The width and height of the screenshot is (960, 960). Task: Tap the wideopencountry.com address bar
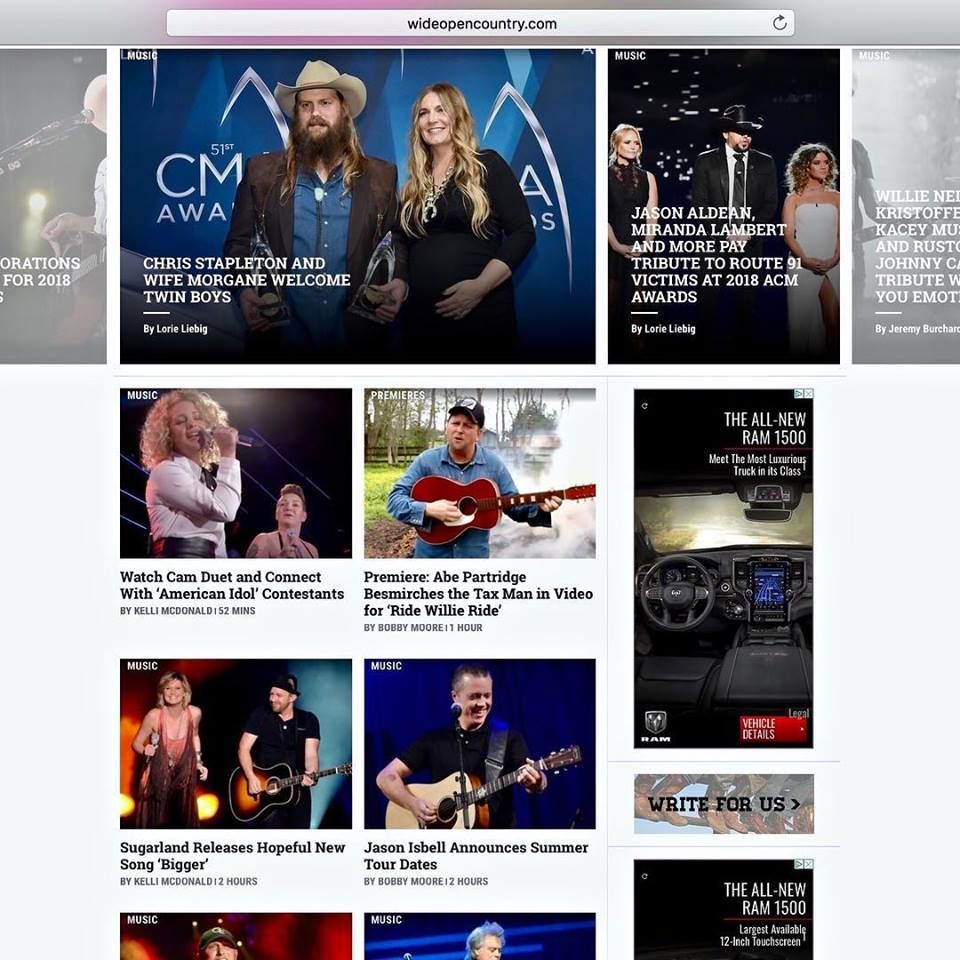[480, 23]
